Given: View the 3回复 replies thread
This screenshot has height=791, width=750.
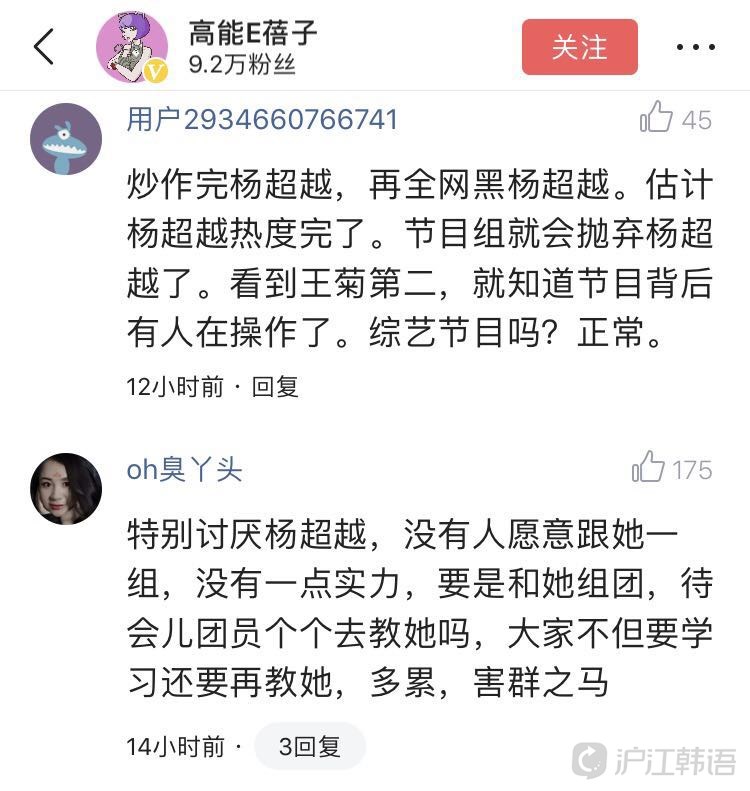Looking at the screenshot, I should point(310,746).
